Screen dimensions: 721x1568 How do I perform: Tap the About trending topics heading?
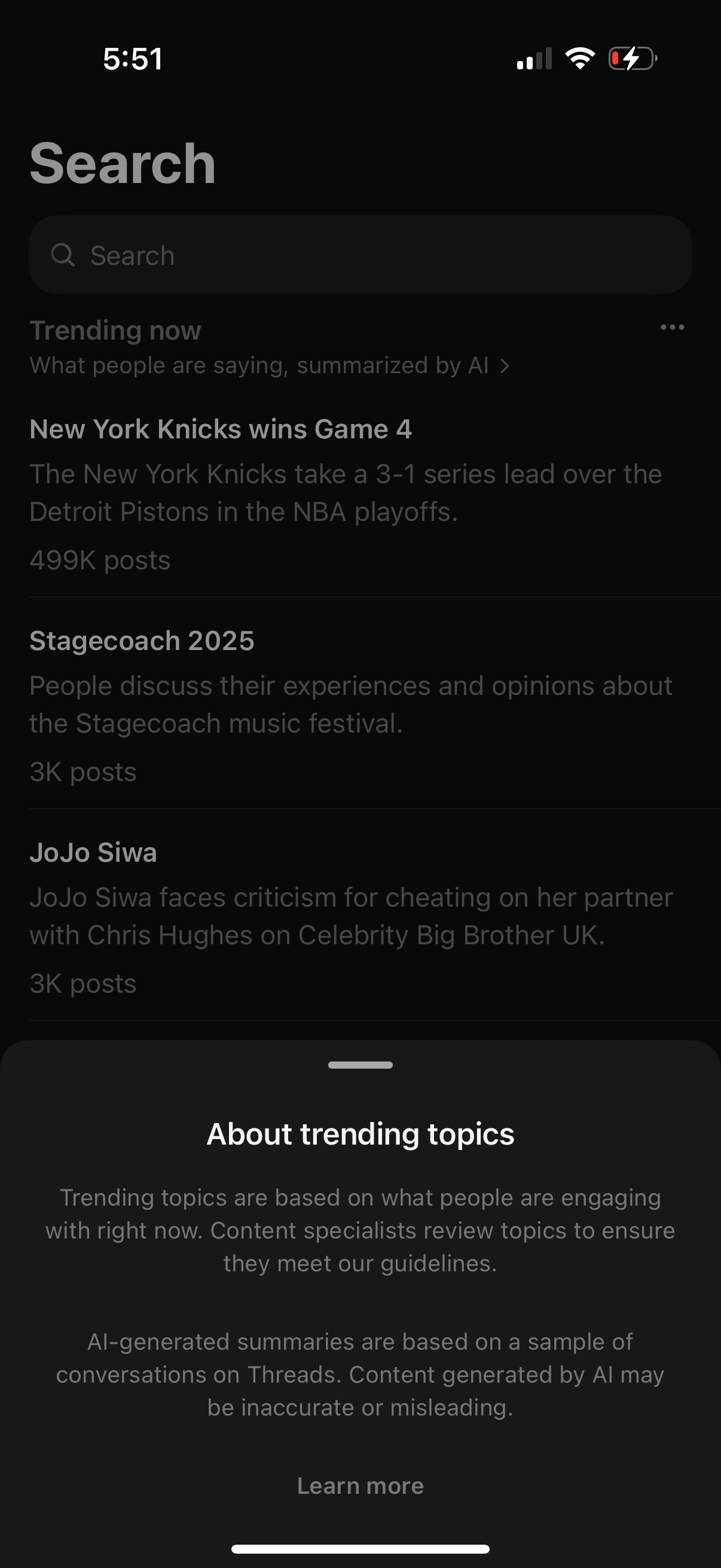[x=360, y=1133]
